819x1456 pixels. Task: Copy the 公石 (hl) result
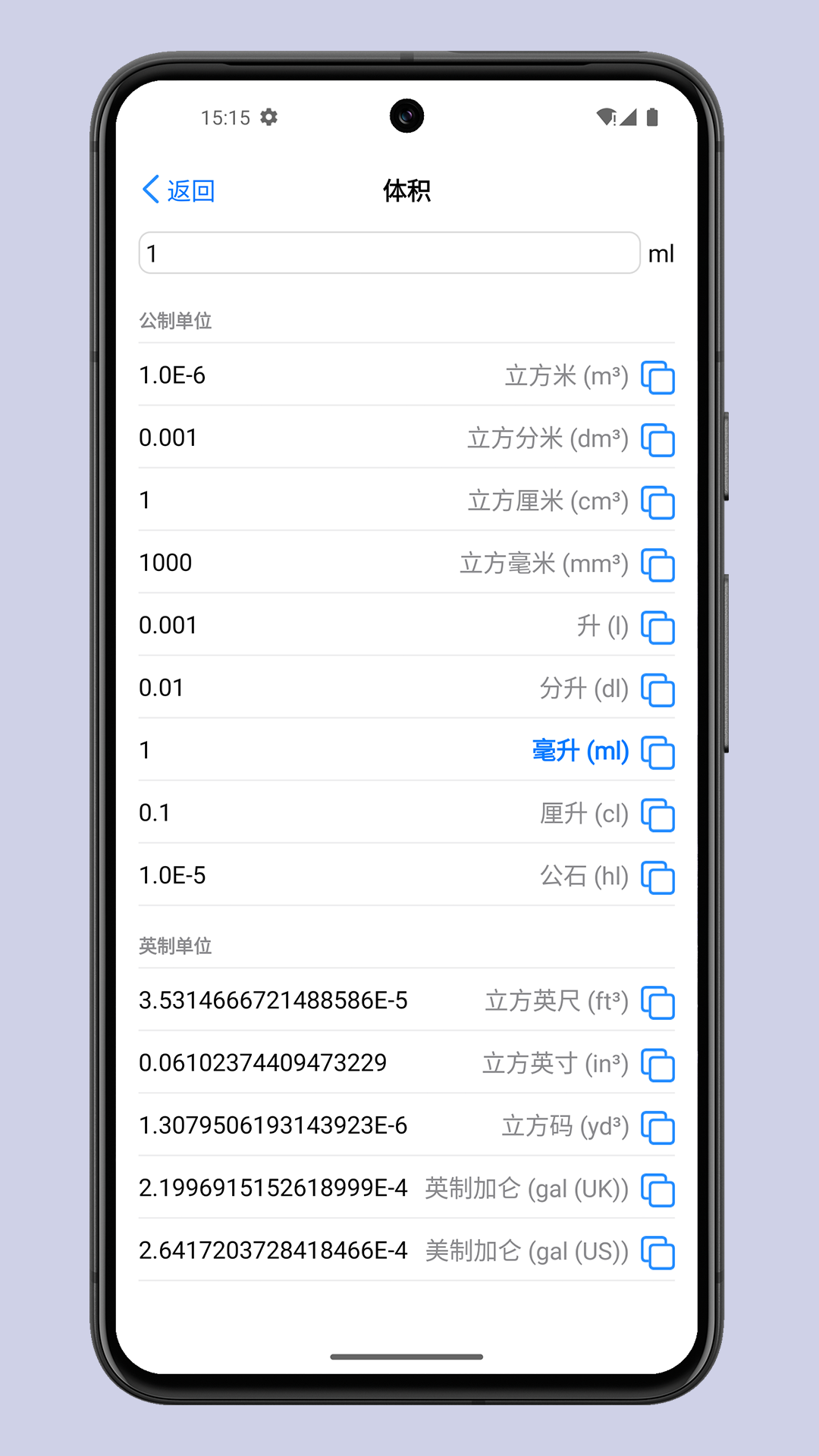click(657, 877)
